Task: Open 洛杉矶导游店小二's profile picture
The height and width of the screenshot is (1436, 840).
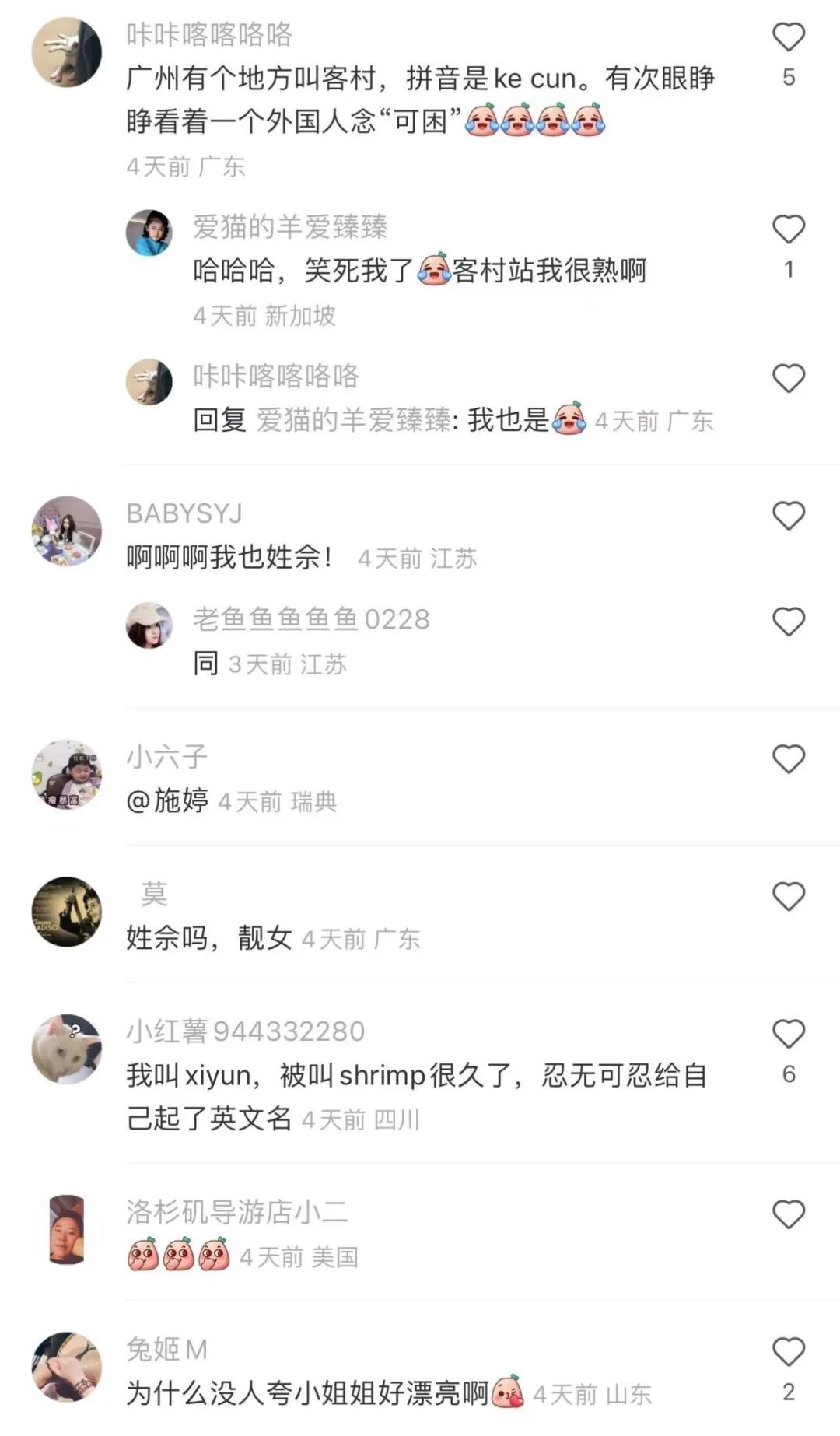Action: (67, 1230)
